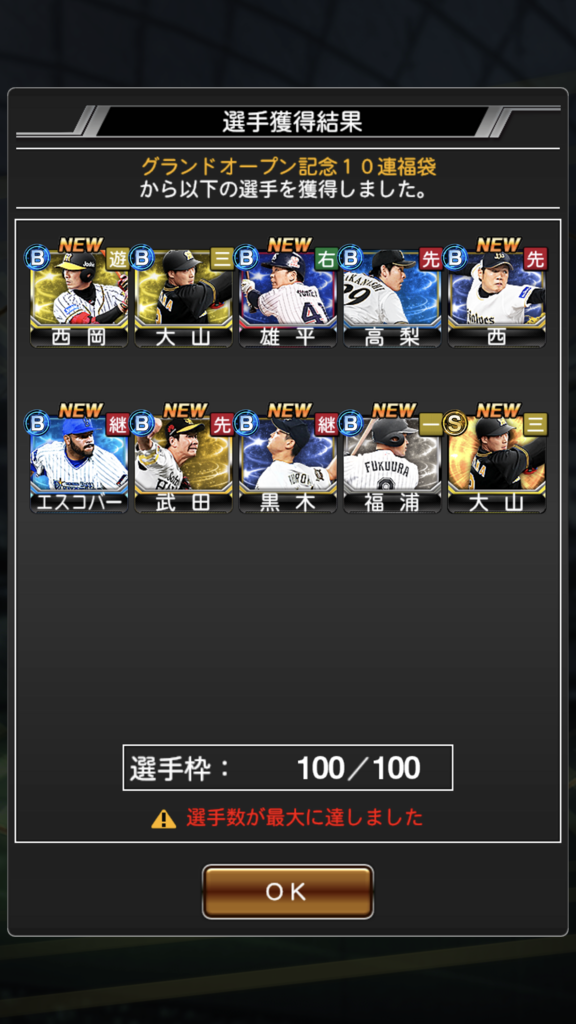The height and width of the screenshot is (1024, 576).
Task: Open the エスコバー player card
Action: pos(78,462)
